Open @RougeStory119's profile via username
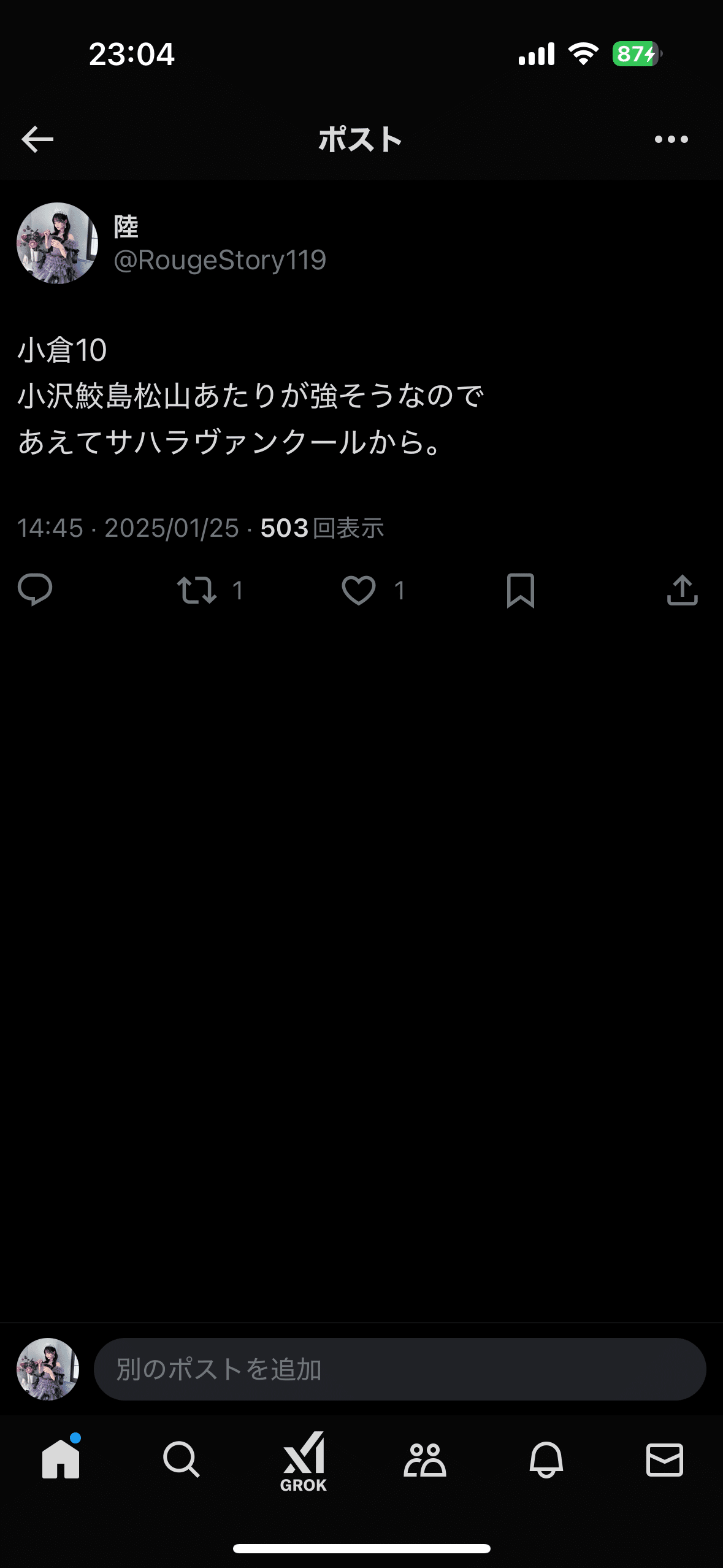This screenshot has height=1568, width=723. 220,260
